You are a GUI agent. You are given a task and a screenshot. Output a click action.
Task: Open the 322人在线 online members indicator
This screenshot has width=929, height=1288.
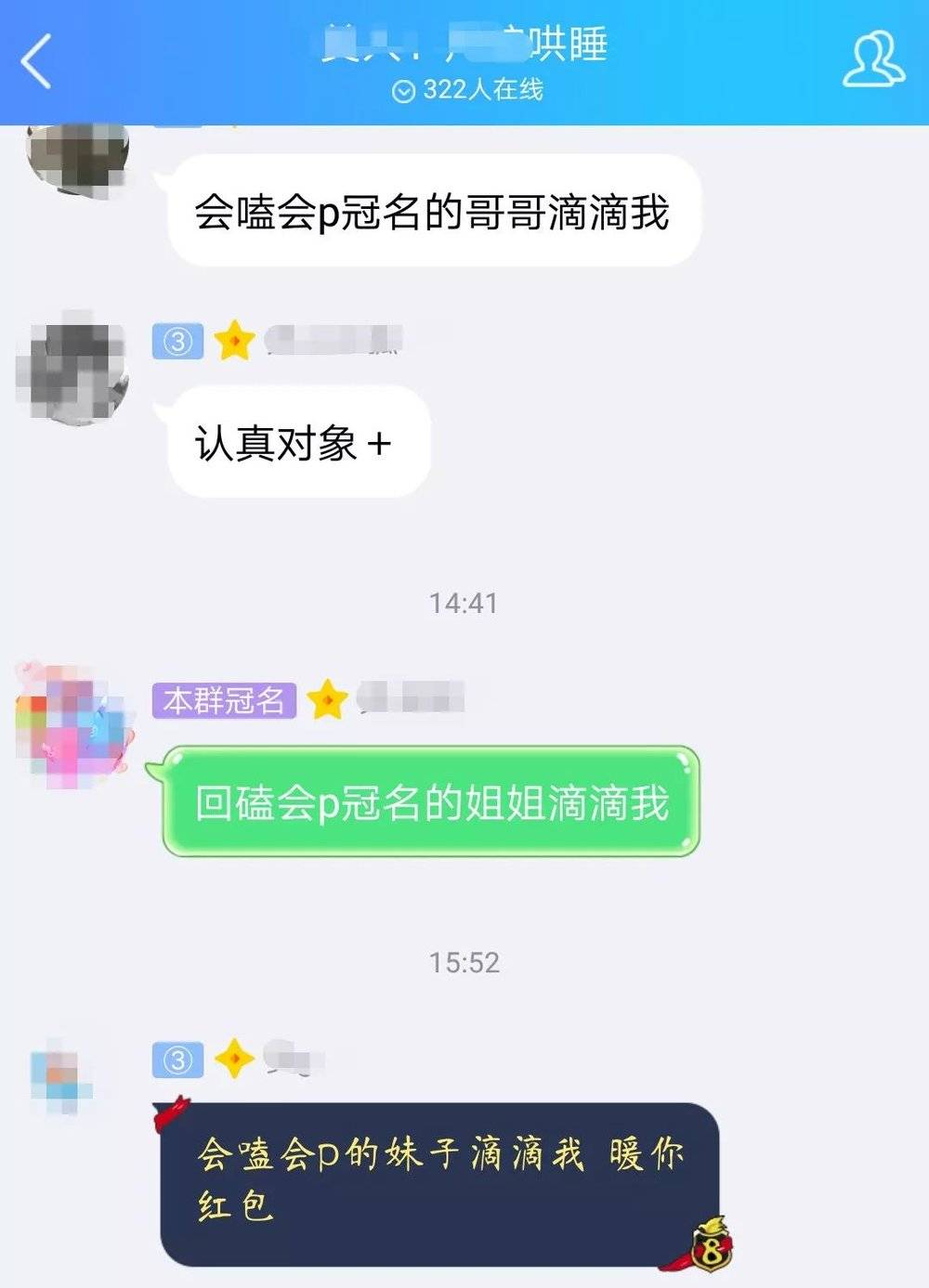(468, 90)
